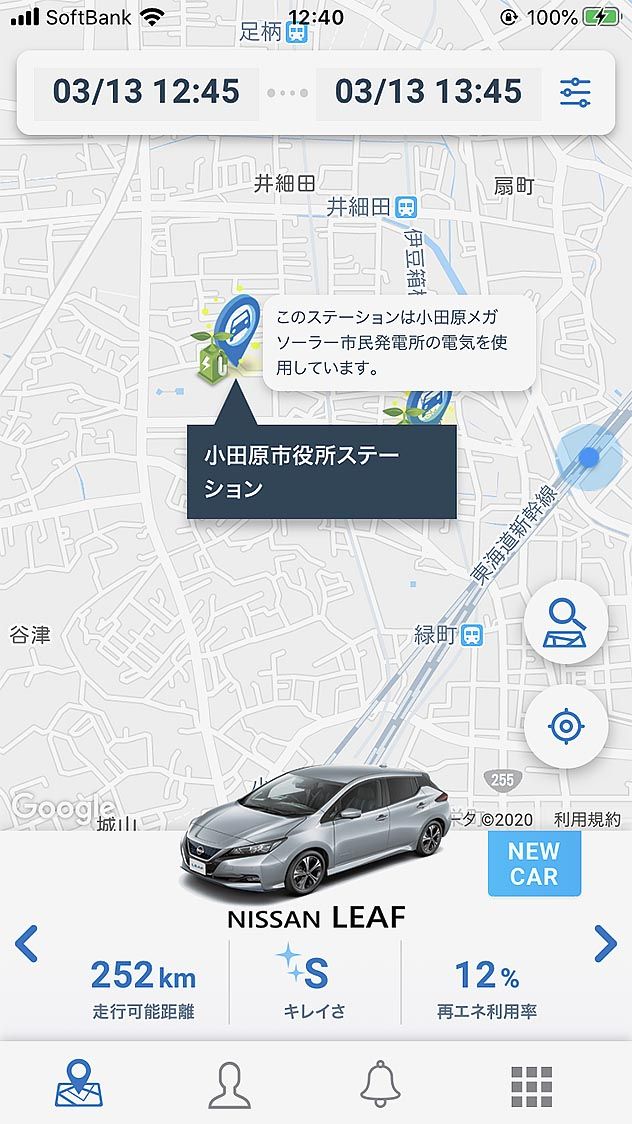Select the 小田原市役所ステーション map pin
632x1124 pixels.
click(237, 327)
